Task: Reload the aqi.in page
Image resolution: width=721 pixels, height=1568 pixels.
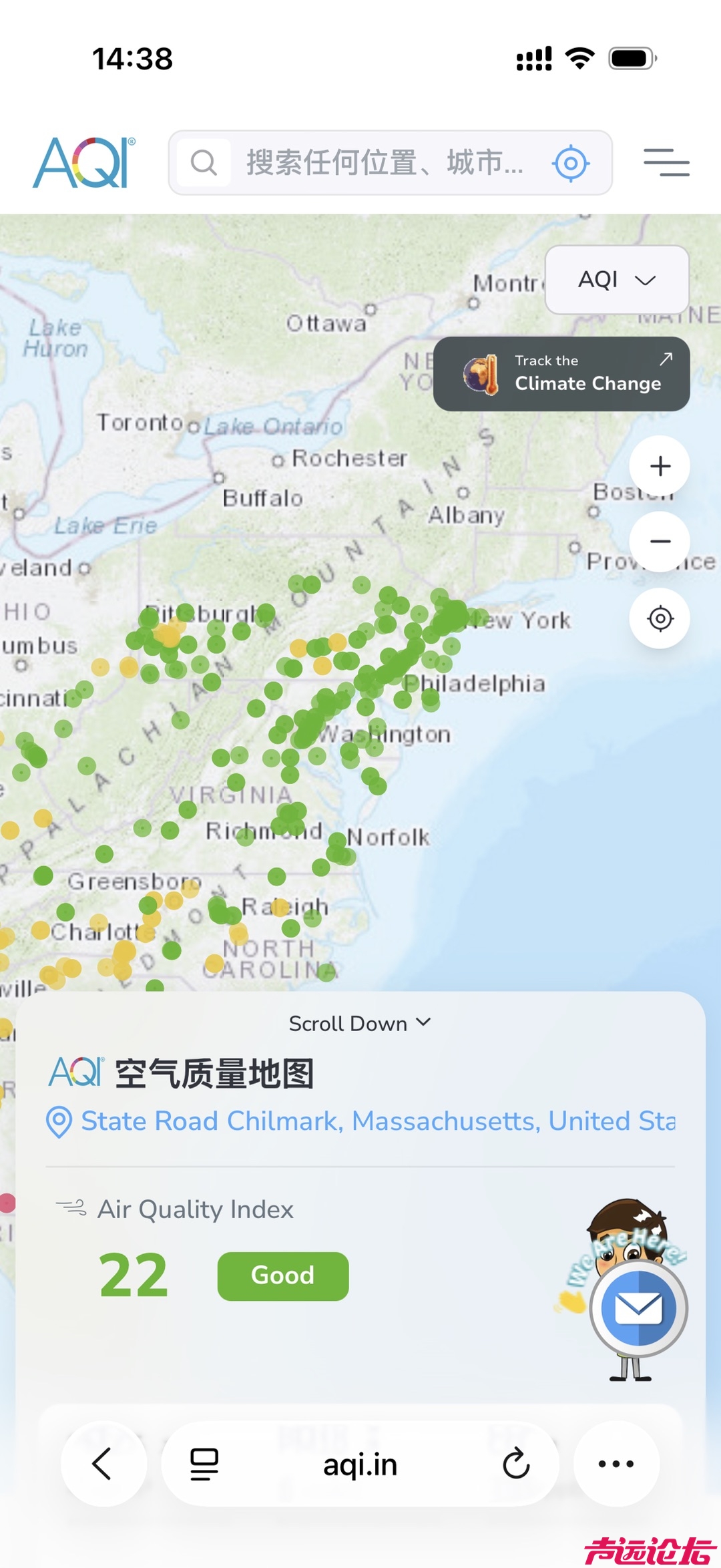Action: click(x=515, y=1464)
